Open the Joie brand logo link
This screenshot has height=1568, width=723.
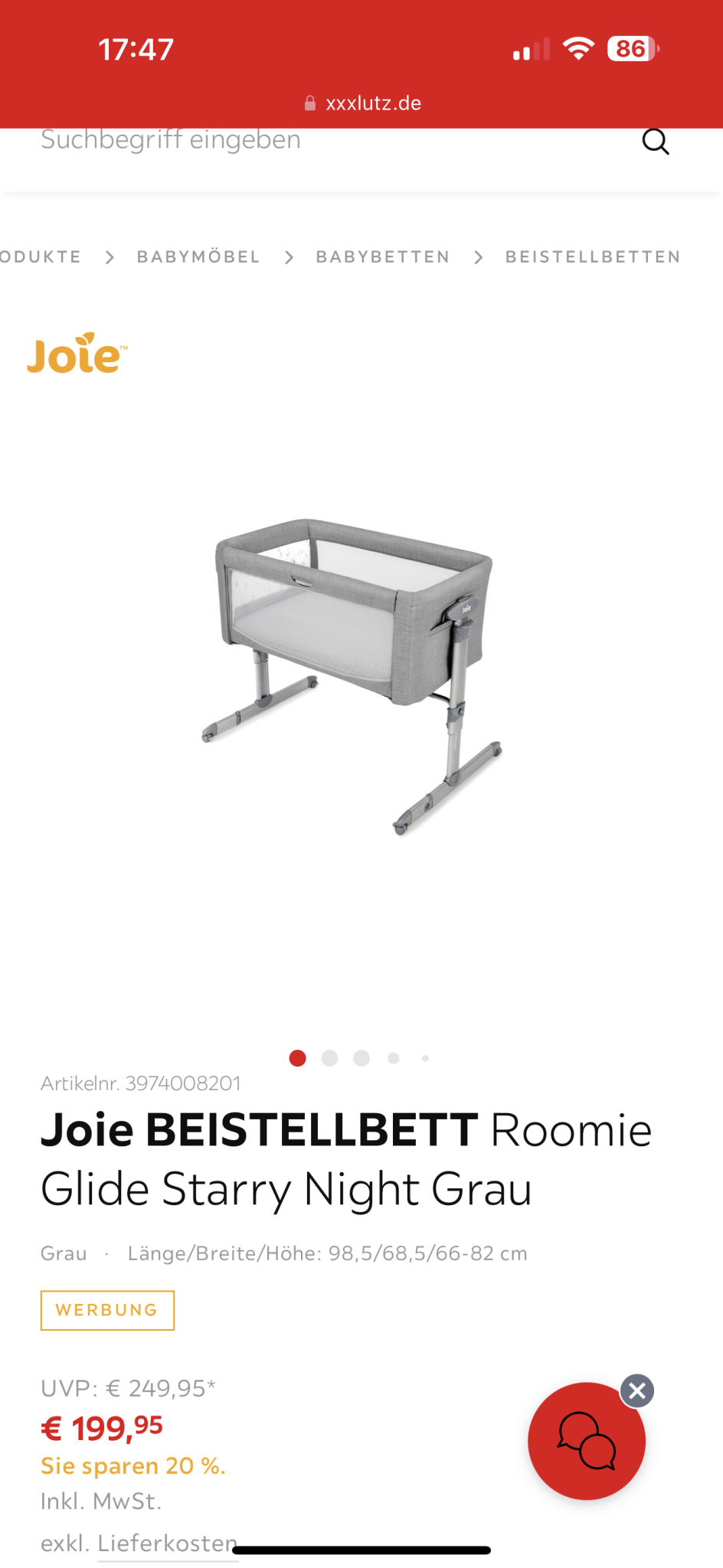[x=77, y=354]
